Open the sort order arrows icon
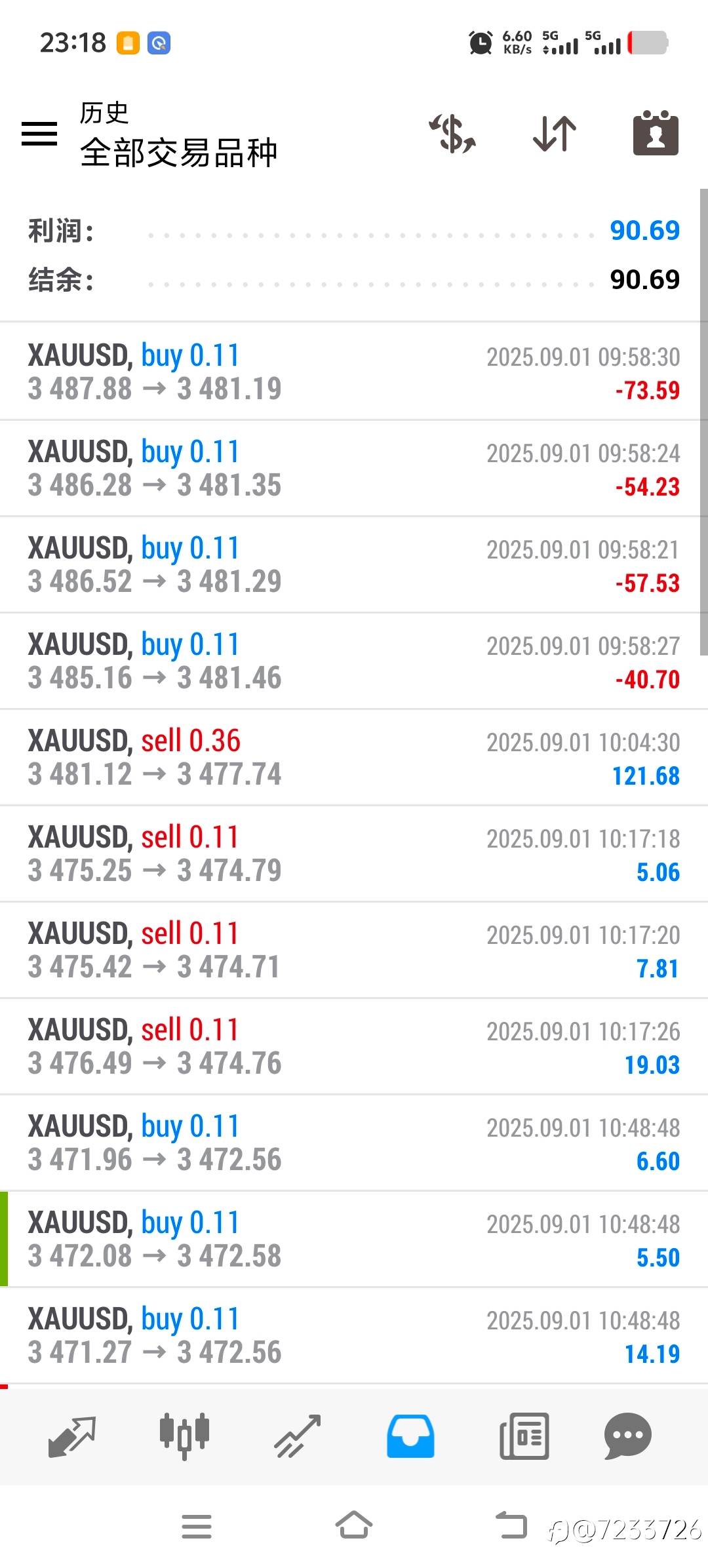This screenshot has height=1568, width=708. [x=555, y=134]
